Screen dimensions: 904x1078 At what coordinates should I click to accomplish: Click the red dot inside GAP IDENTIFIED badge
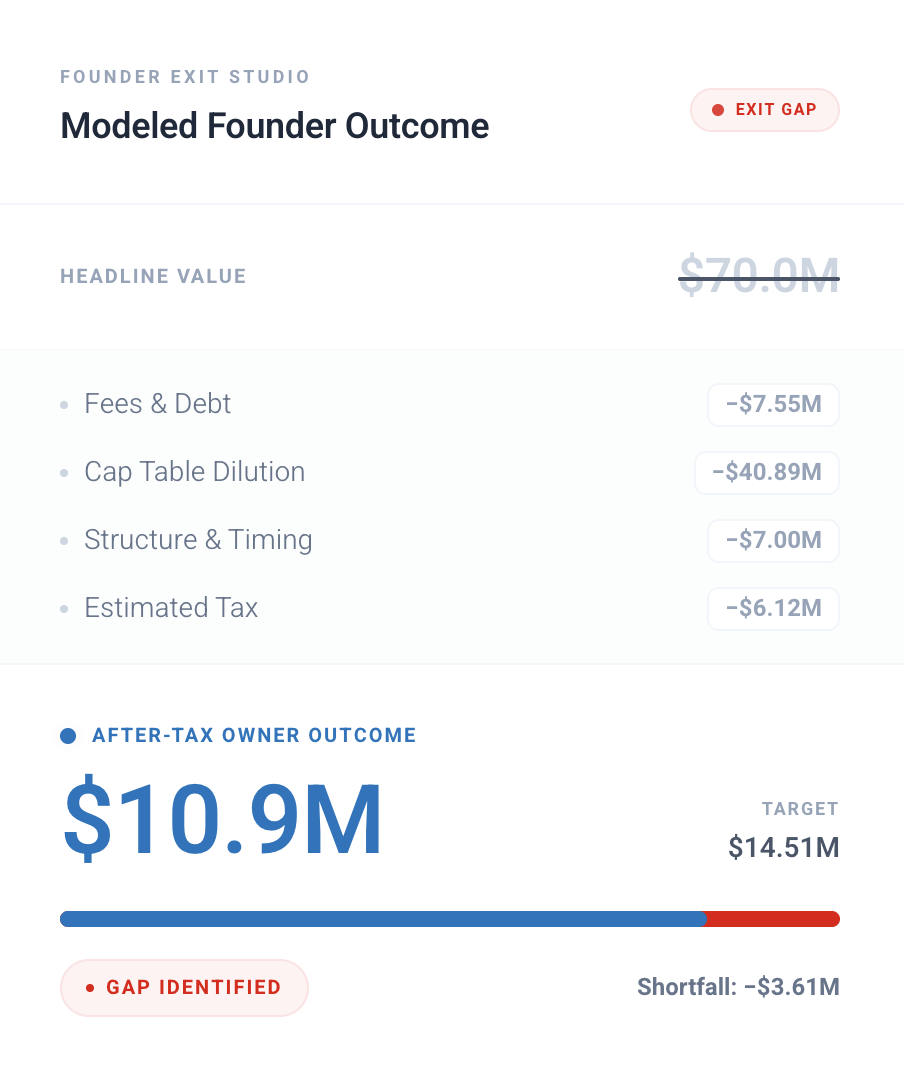(89, 987)
